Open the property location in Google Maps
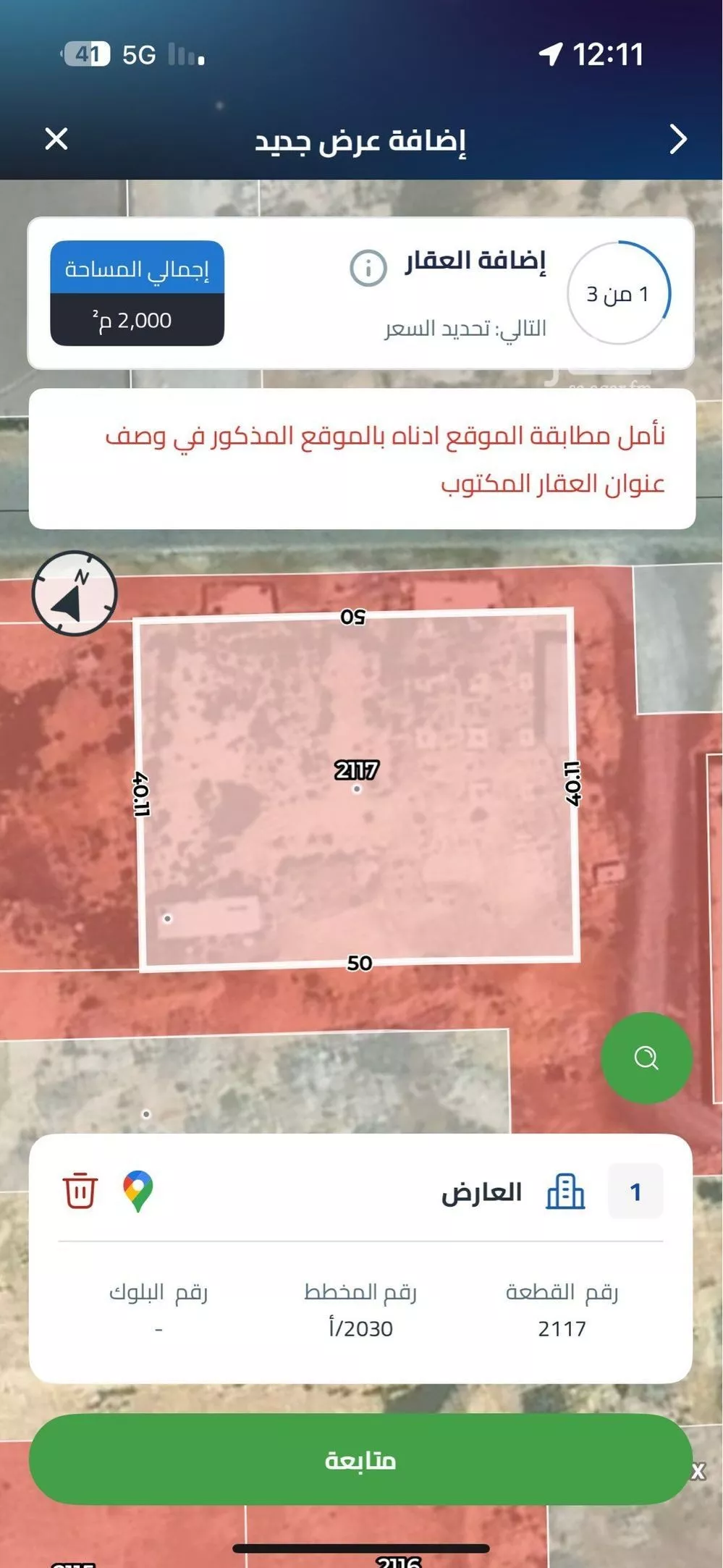 [138, 1191]
